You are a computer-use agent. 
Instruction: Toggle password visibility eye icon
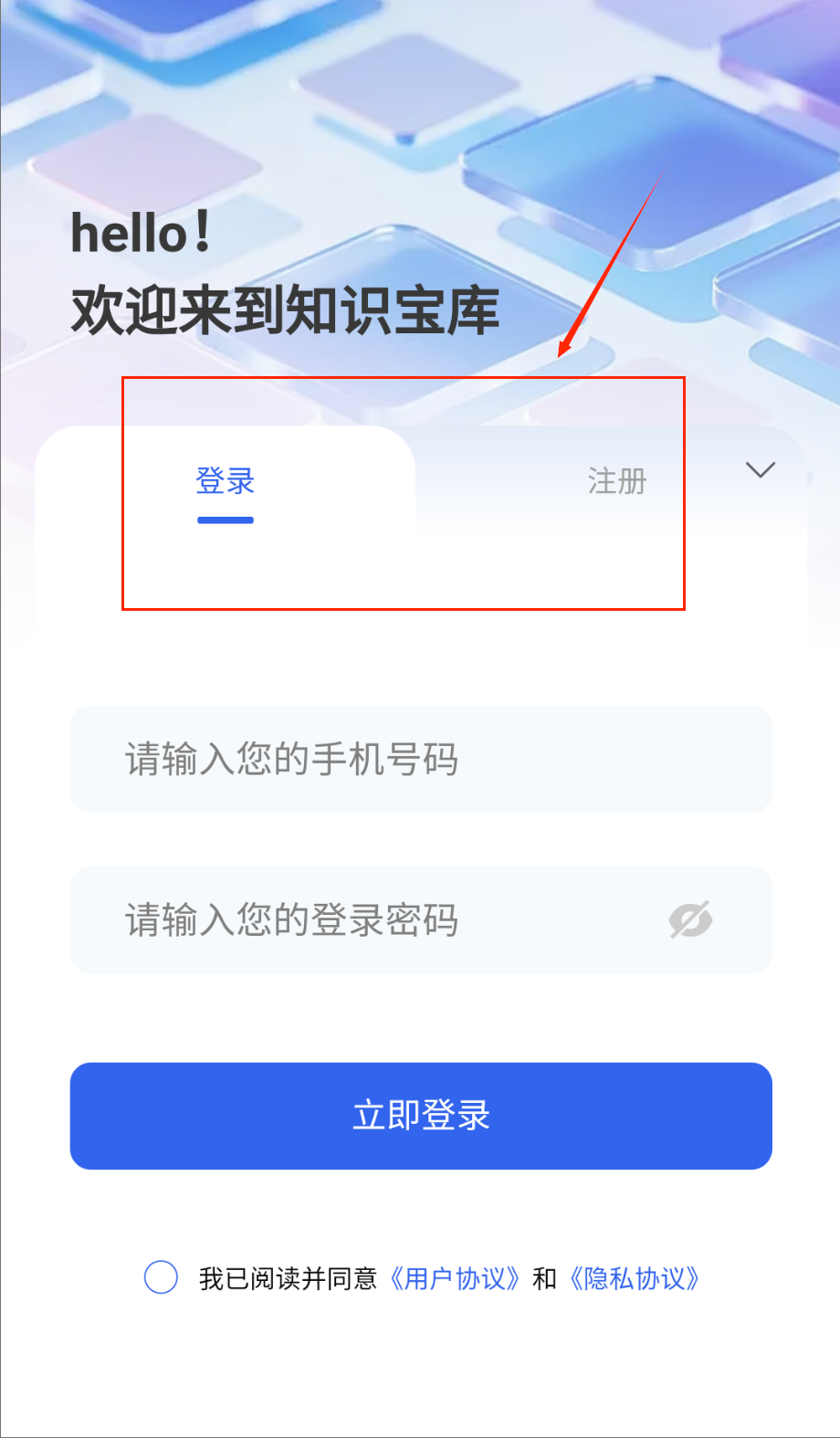(690, 920)
